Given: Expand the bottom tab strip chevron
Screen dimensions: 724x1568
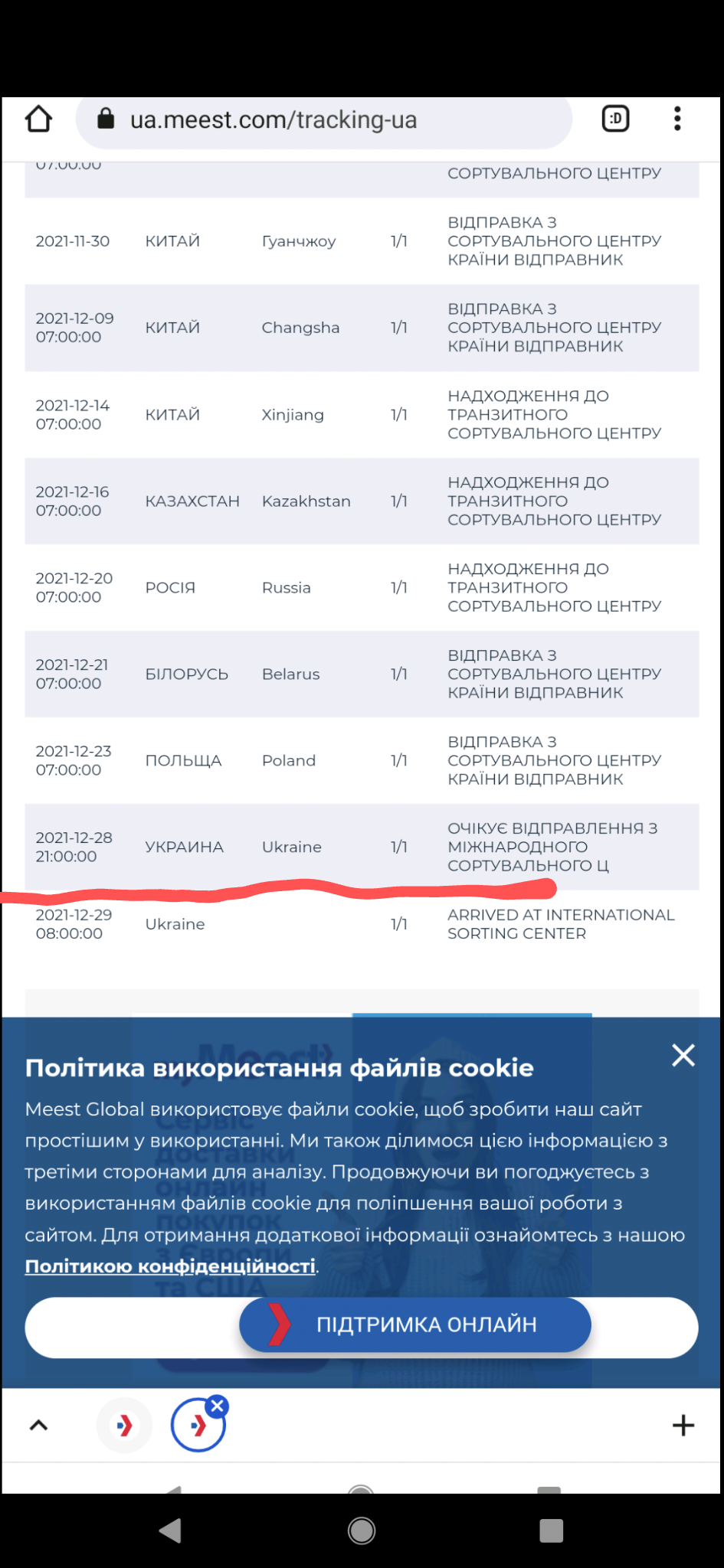Looking at the screenshot, I should coord(38,1425).
